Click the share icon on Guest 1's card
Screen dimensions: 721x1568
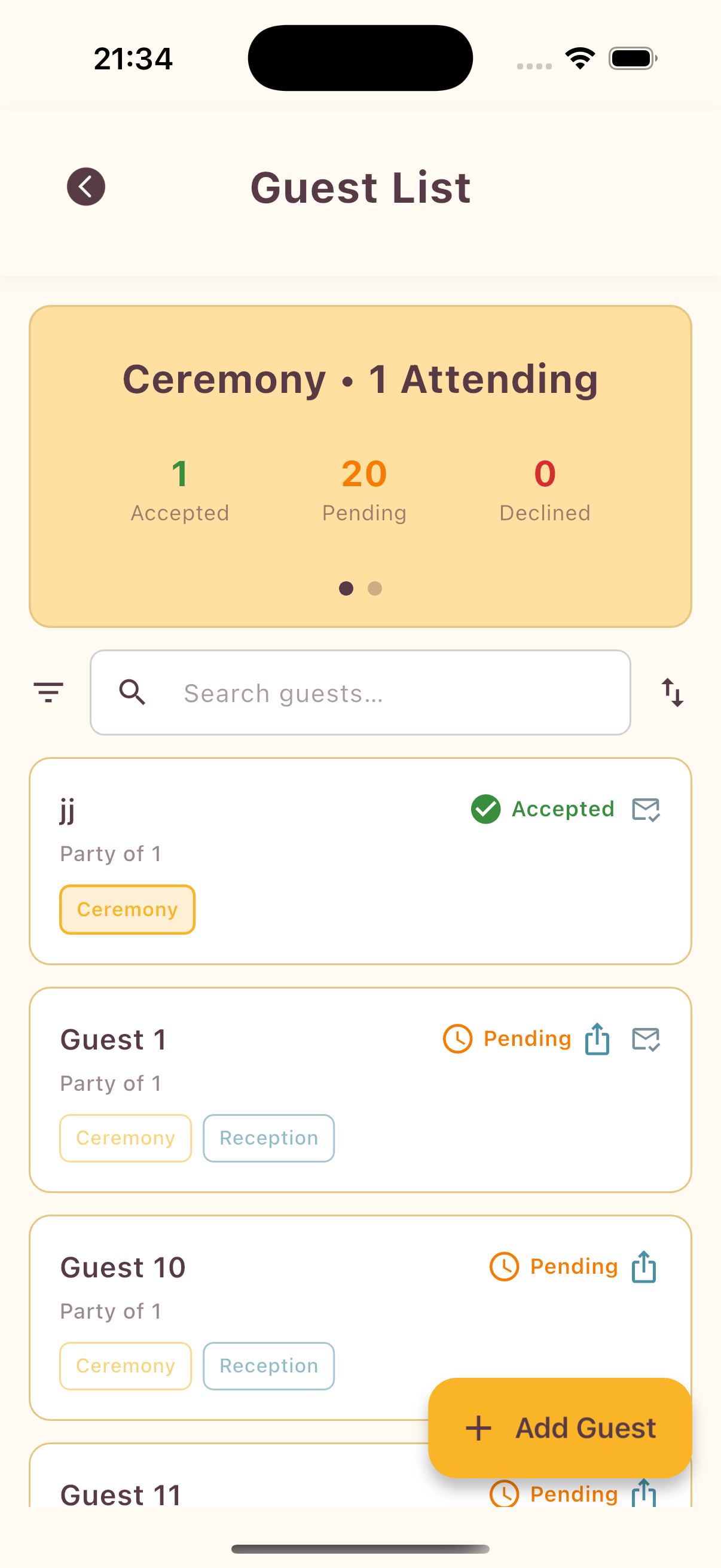pyautogui.click(x=597, y=1039)
